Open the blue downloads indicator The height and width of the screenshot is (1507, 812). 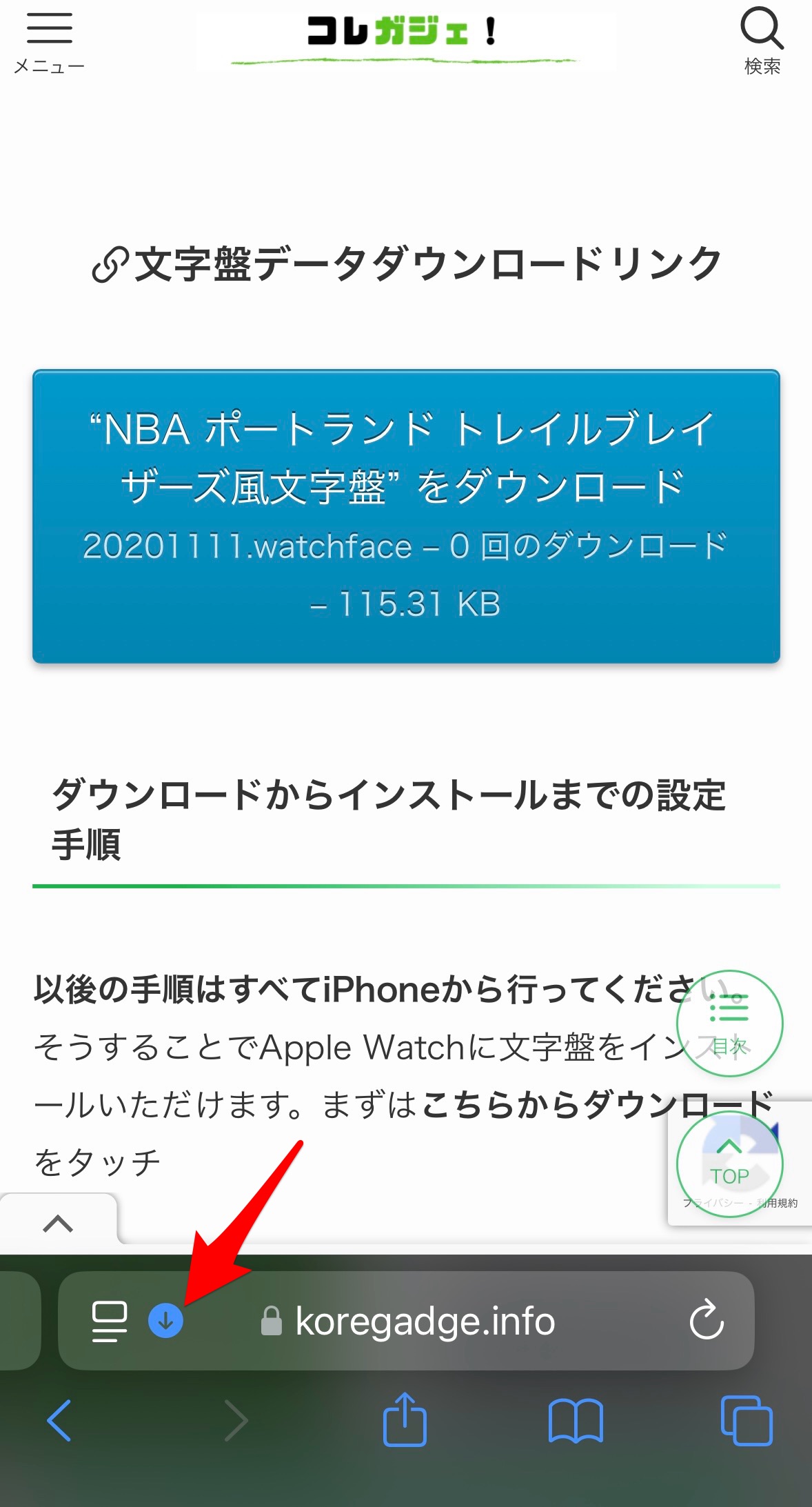point(166,1321)
